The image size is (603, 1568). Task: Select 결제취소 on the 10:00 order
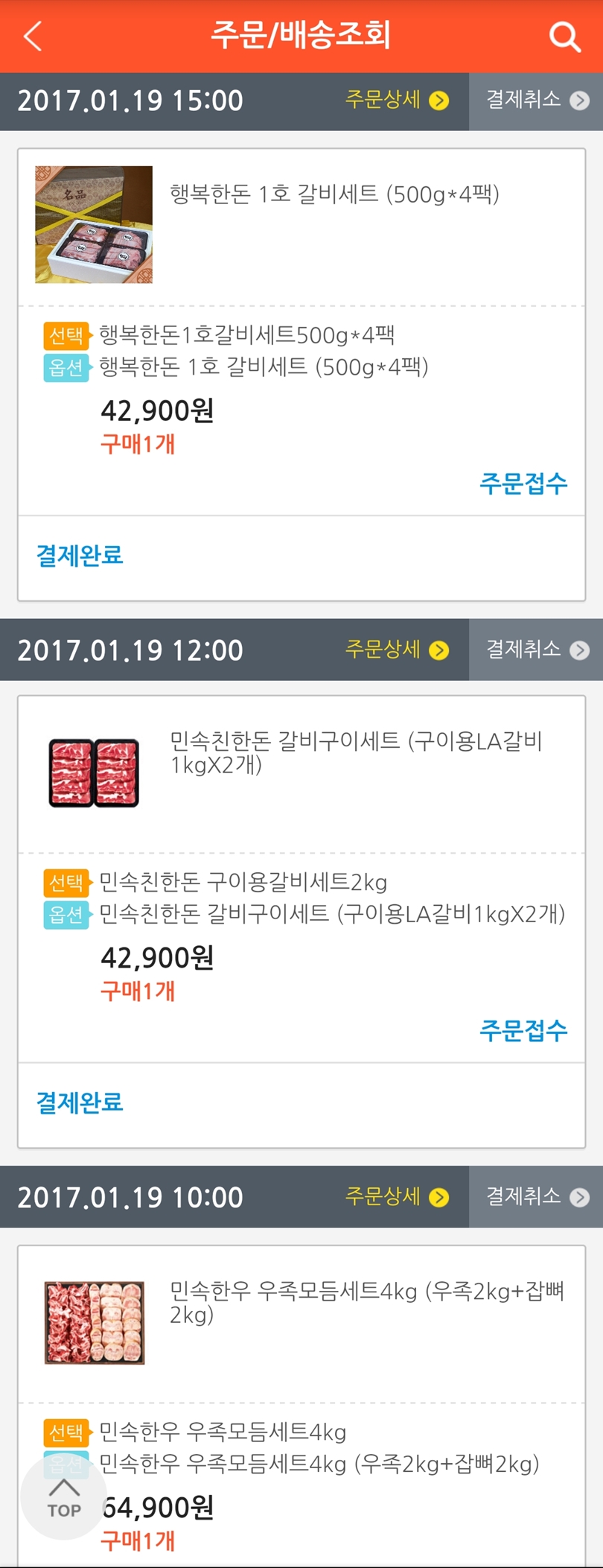(x=536, y=1196)
